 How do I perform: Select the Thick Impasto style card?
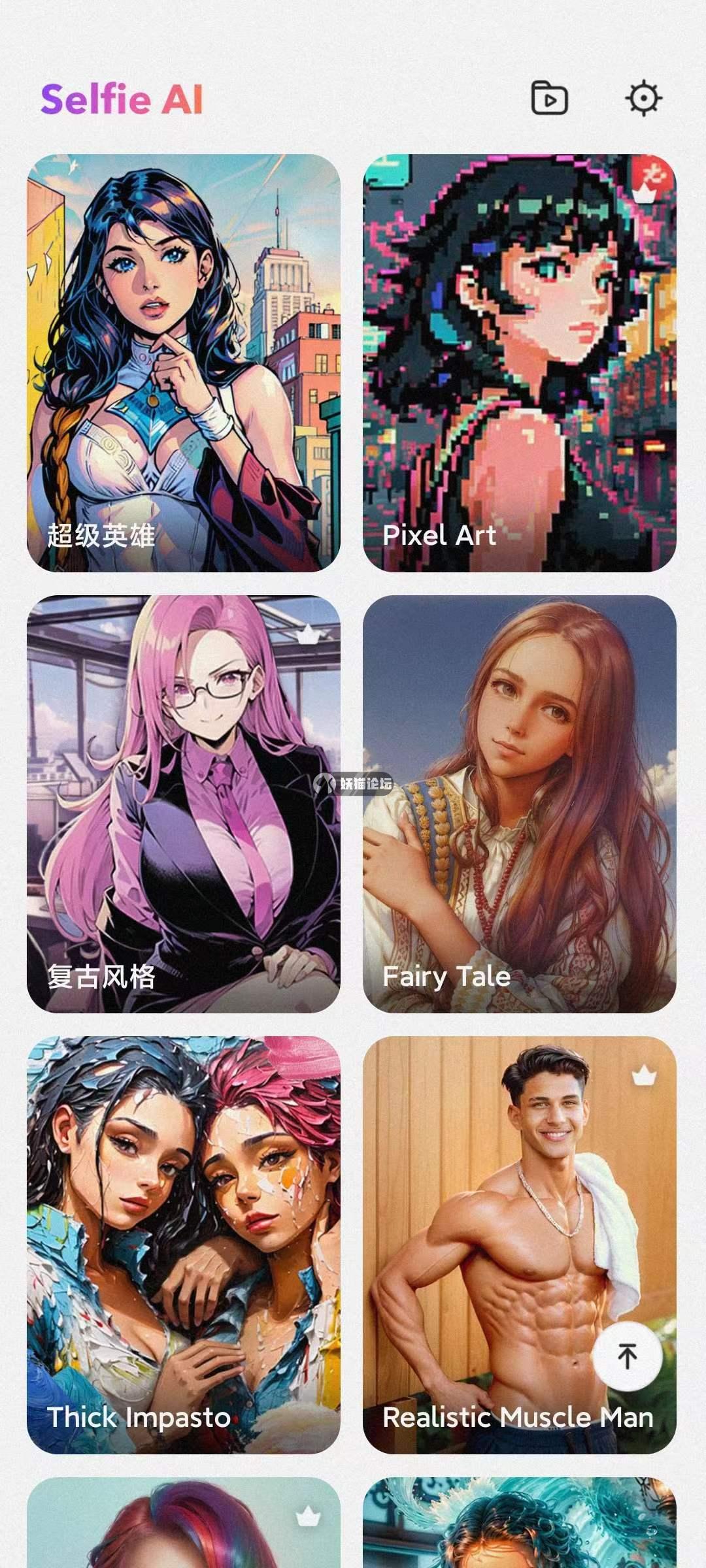coord(183,1245)
